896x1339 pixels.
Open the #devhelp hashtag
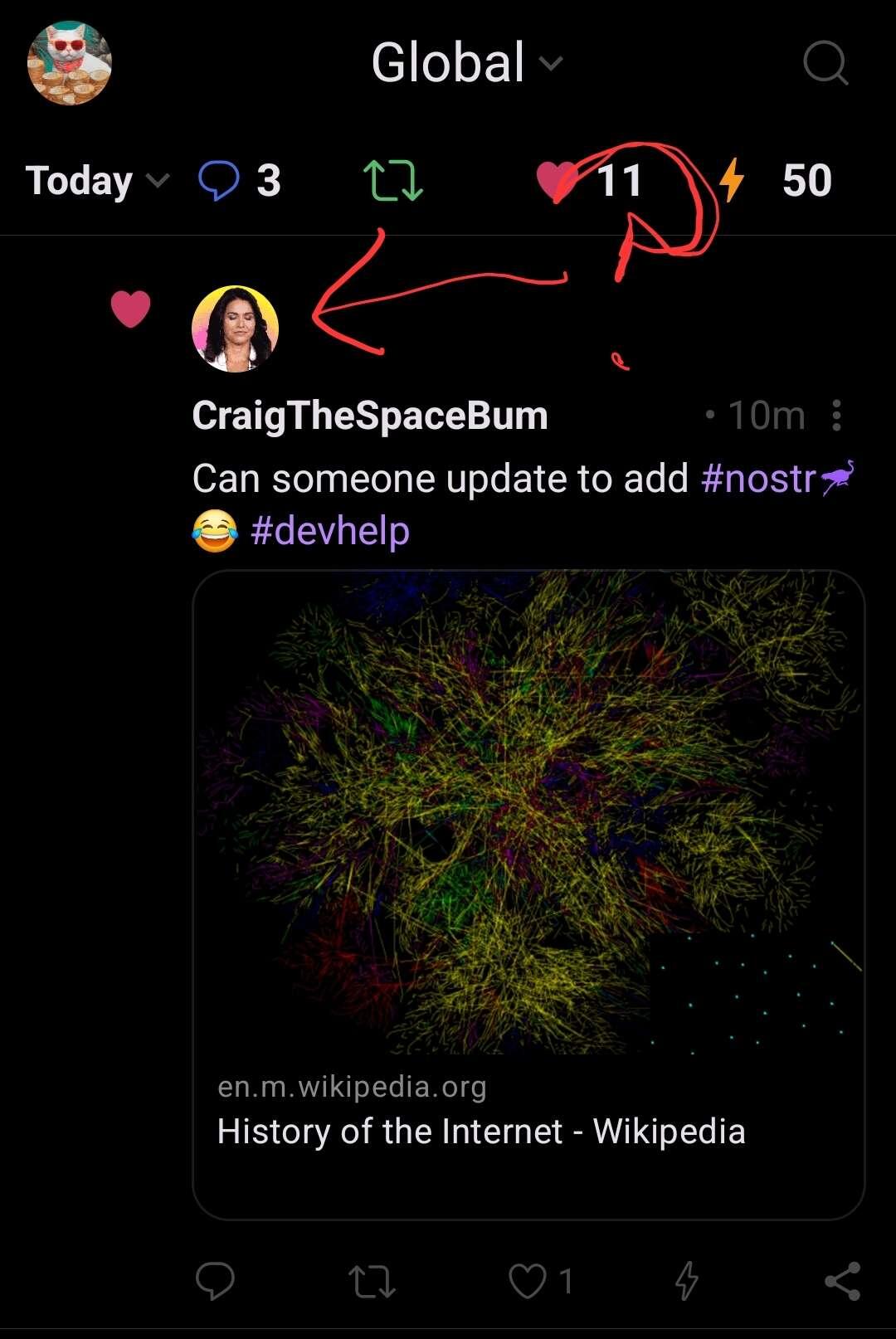[x=329, y=531]
